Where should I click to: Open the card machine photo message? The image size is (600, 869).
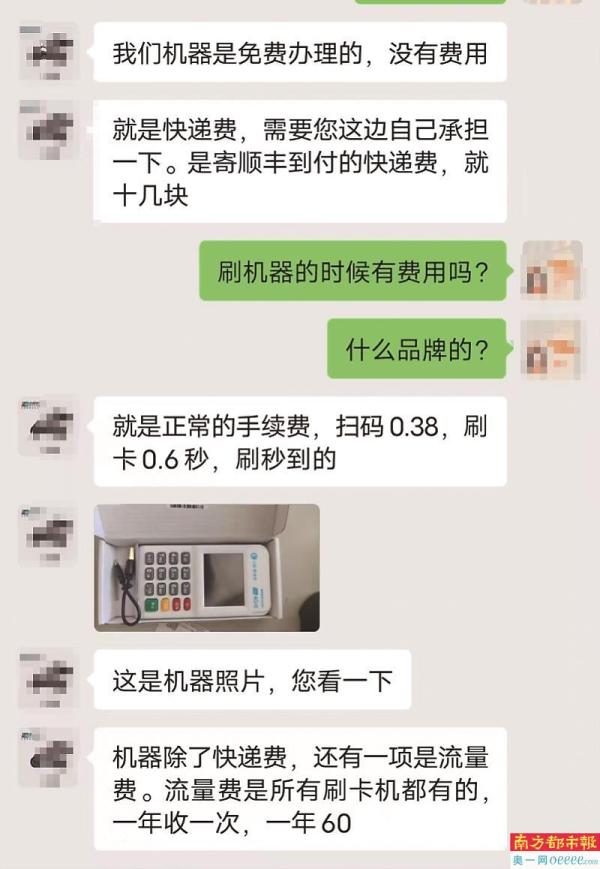point(207,567)
